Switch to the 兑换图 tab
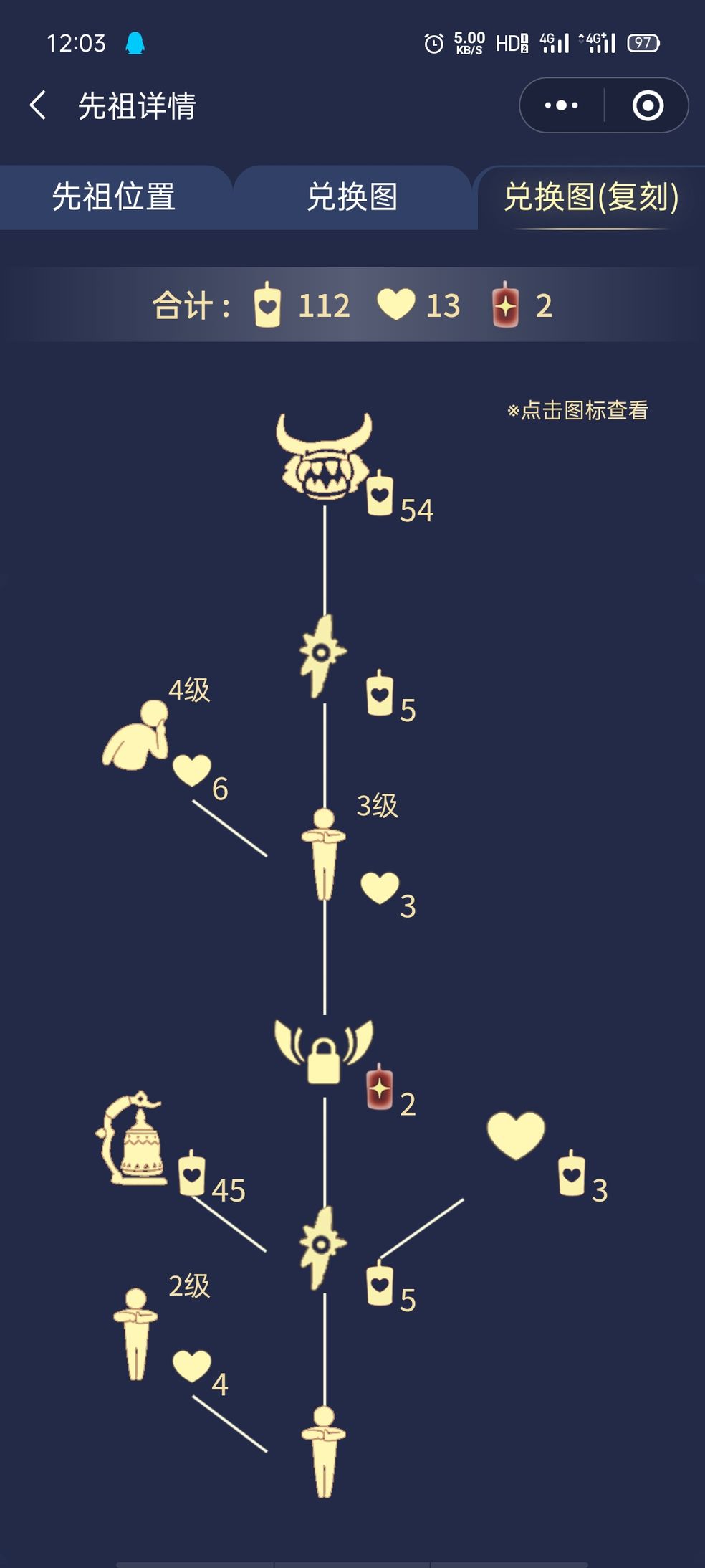 point(352,197)
